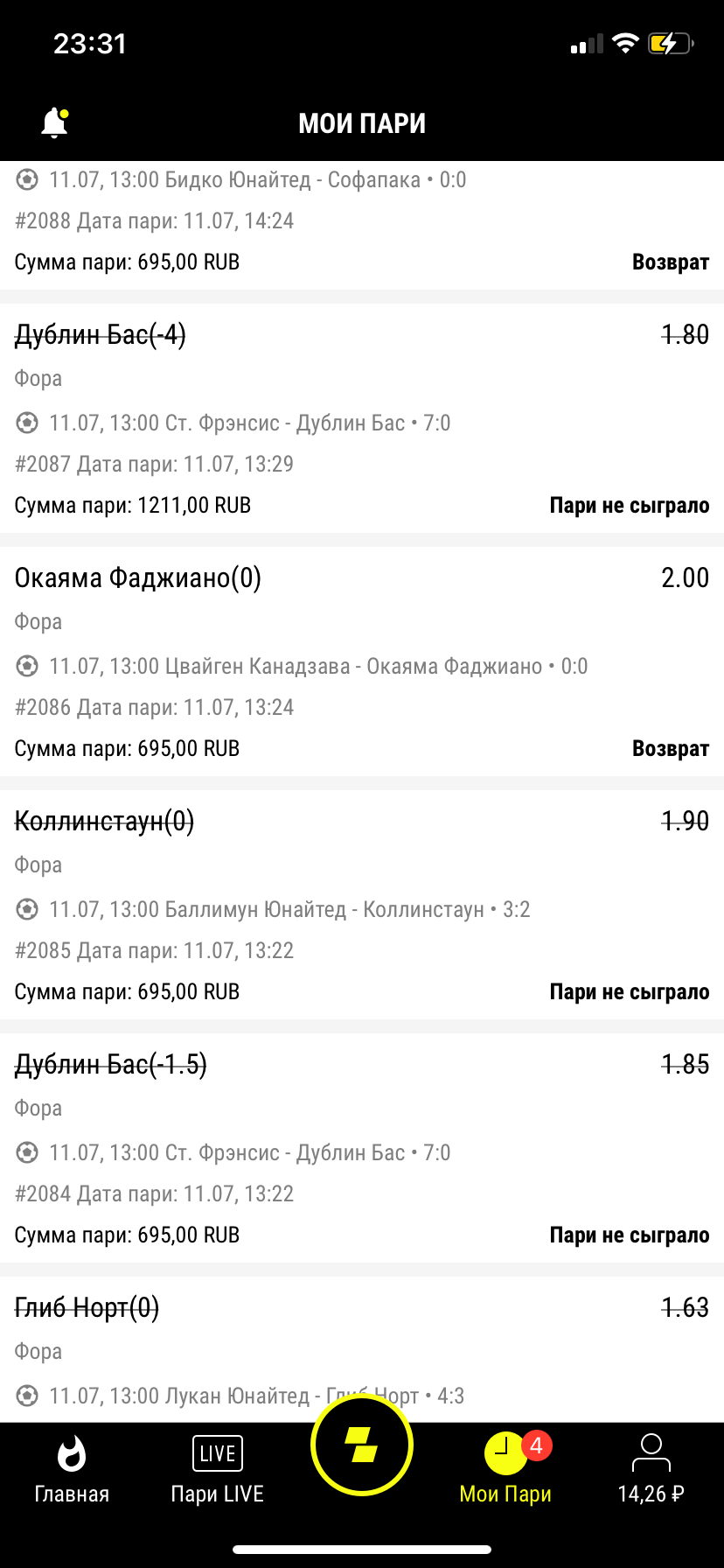The image size is (724, 1568).
Task: Open the account balance profile tab
Action: [651, 1471]
